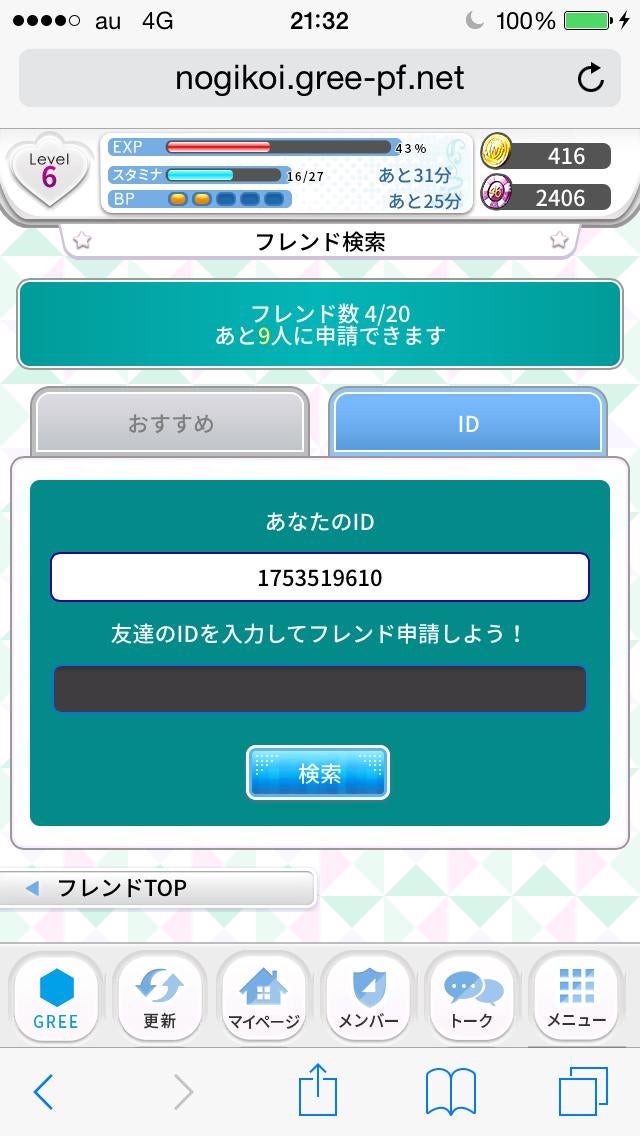Viewport: 640px width, 1136px height.
Task: Select the ID tab
Action: pos(467,423)
